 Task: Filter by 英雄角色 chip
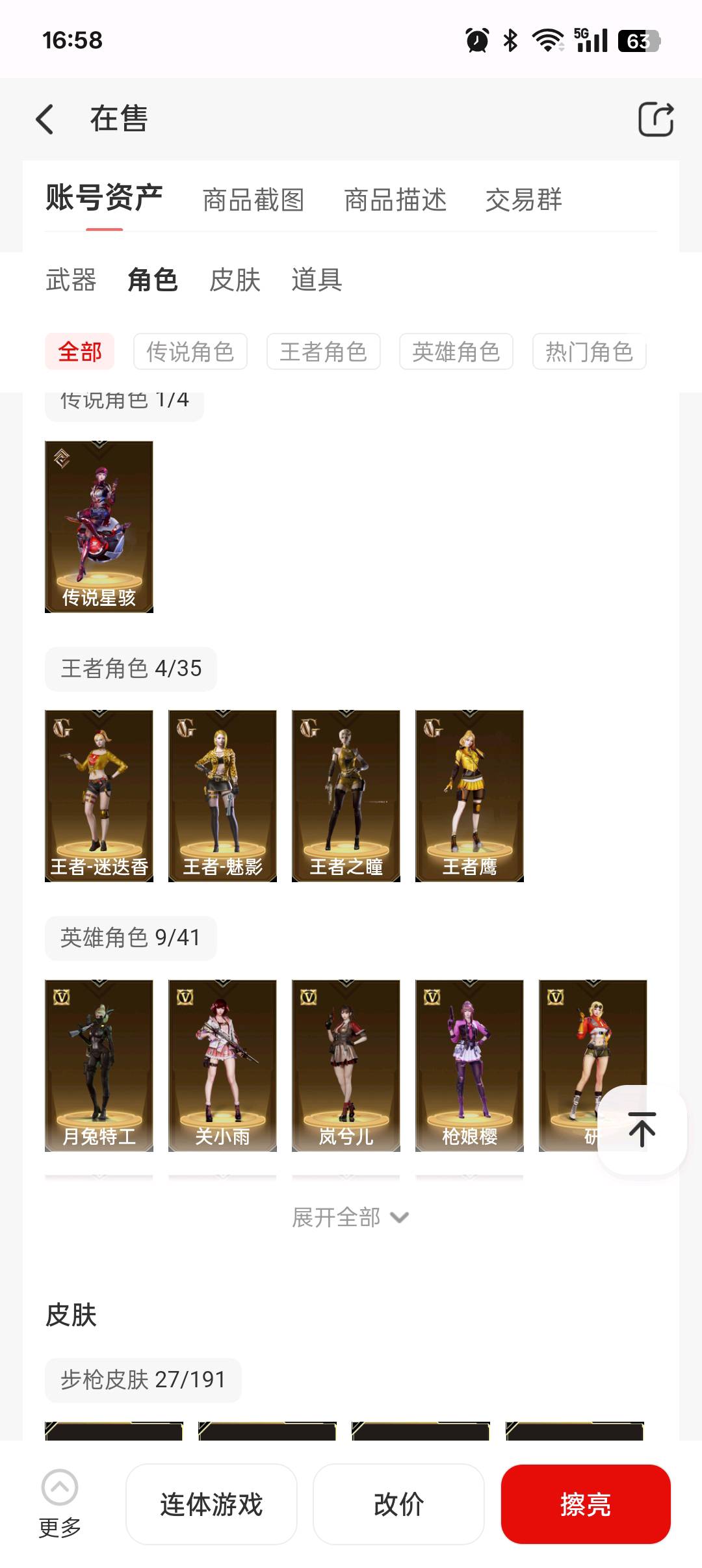click(x=456, y=352)
